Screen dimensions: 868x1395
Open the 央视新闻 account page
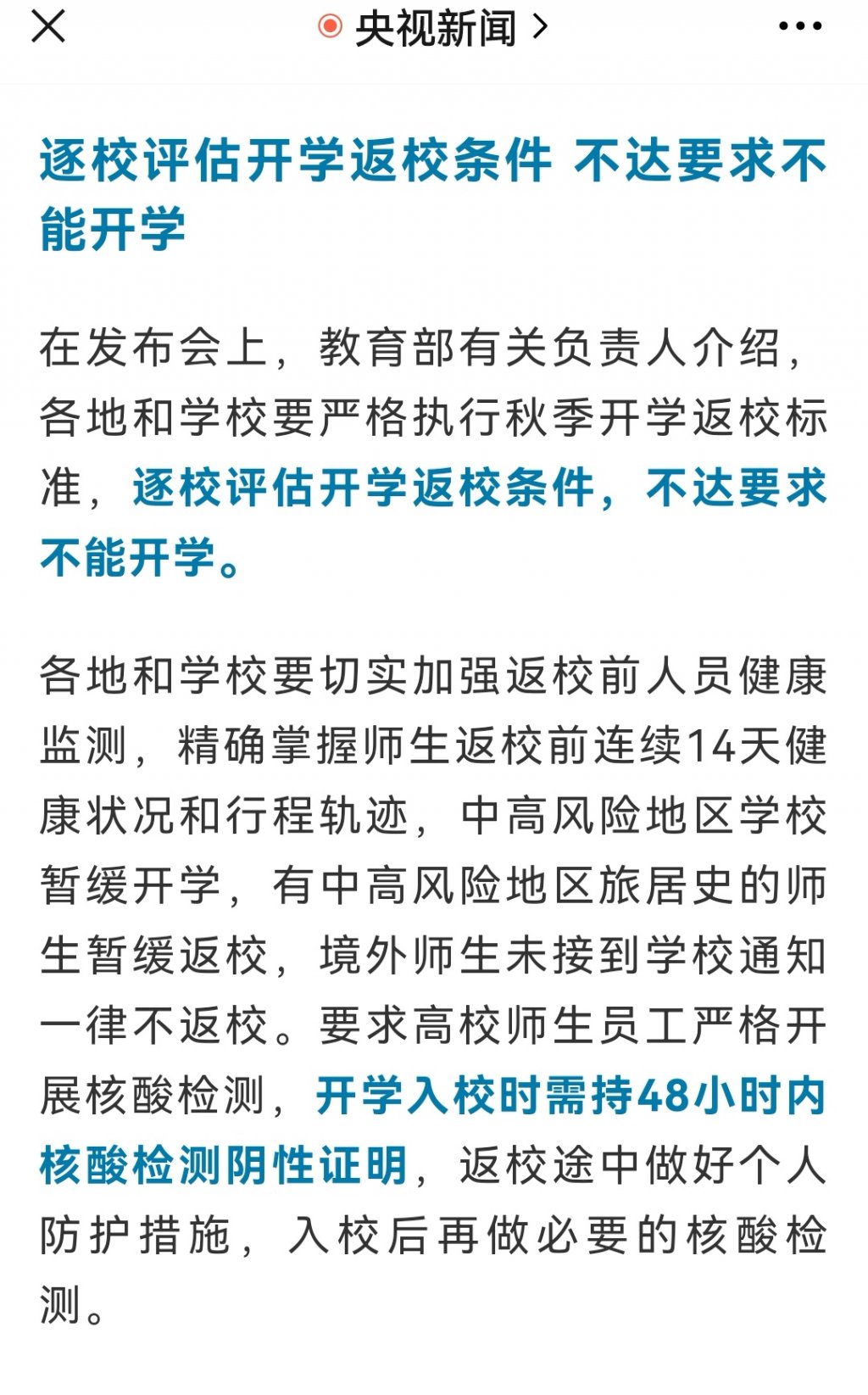pyautogui.click(x=434, y=28)
